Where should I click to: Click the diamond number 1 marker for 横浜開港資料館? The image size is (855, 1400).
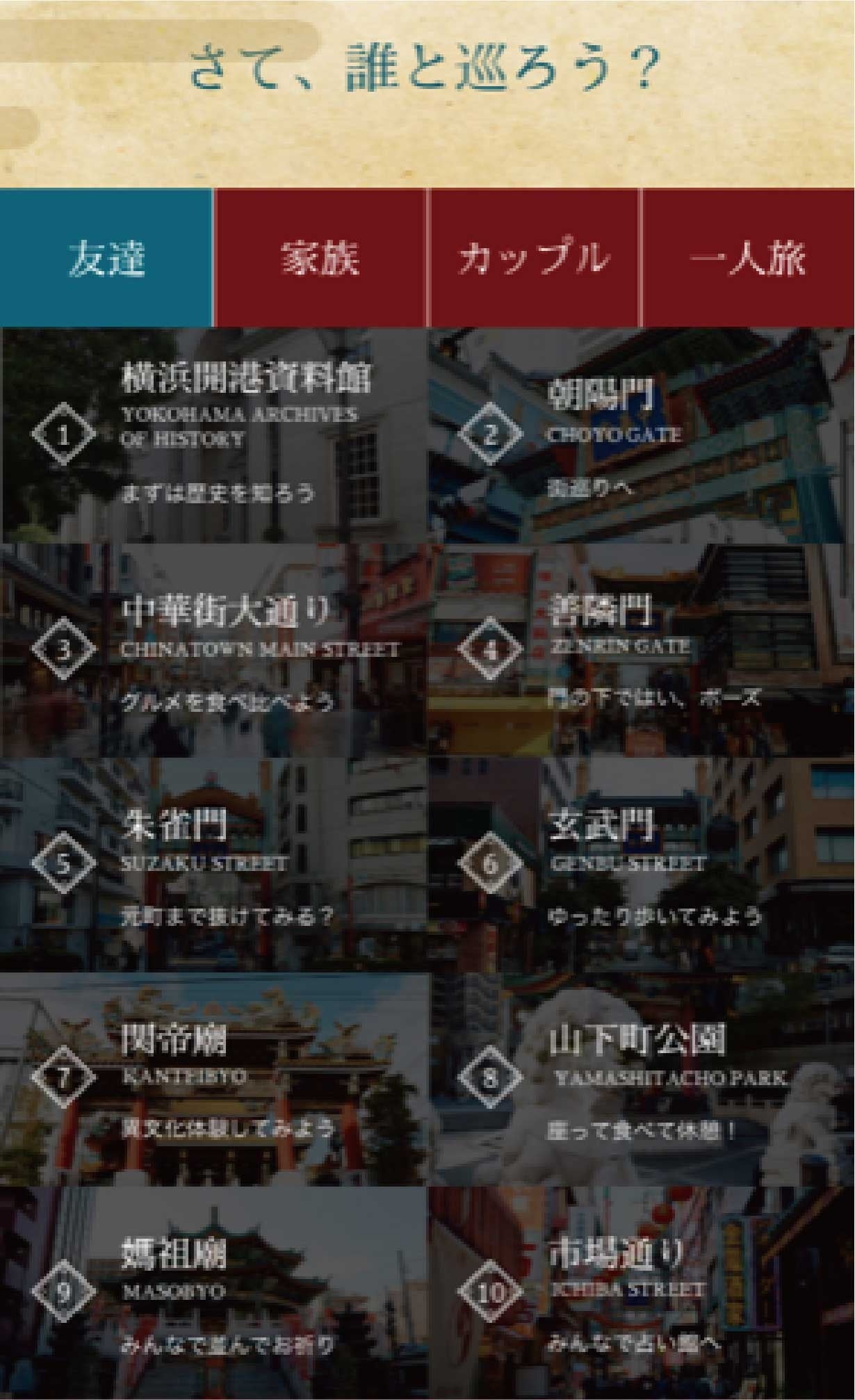click(63, 434)
